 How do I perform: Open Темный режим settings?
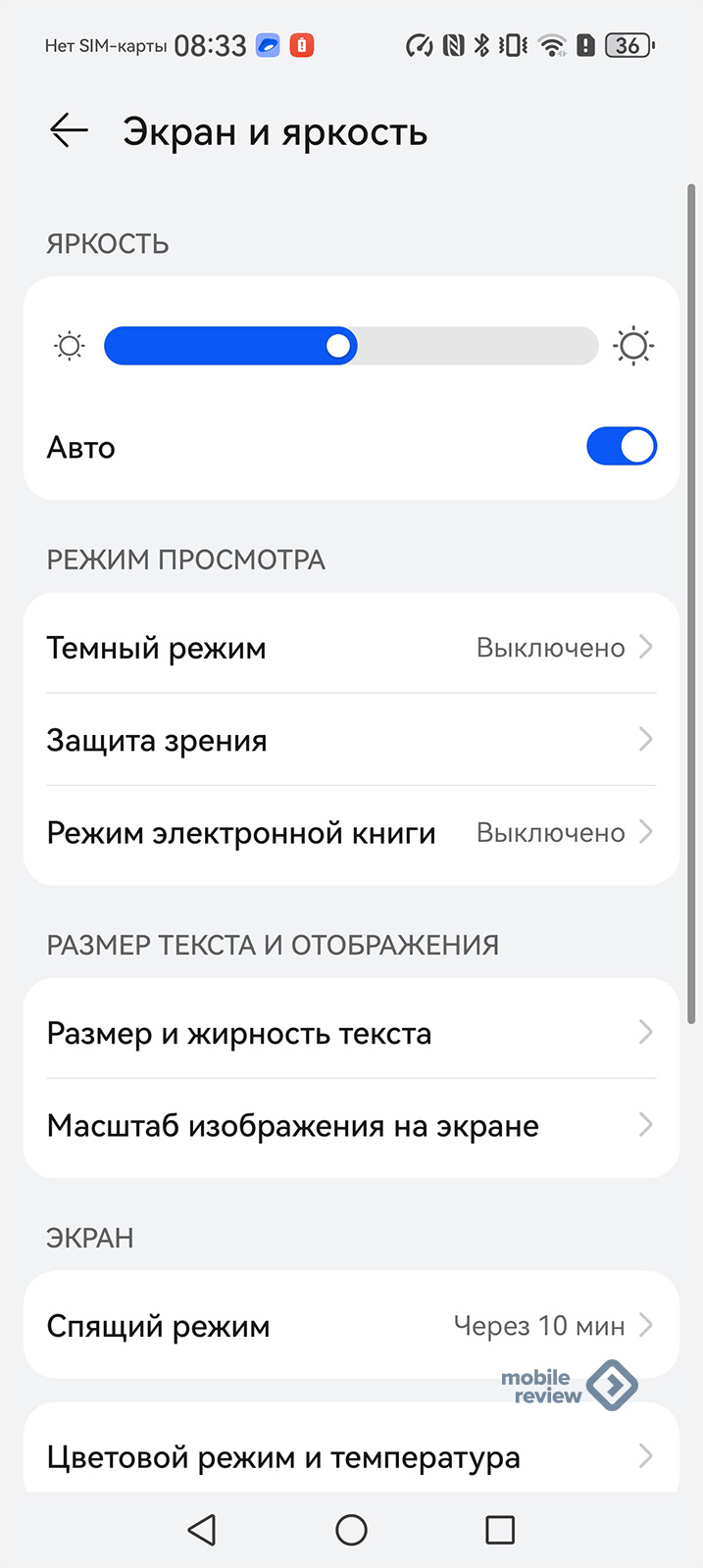pos(351,647)
